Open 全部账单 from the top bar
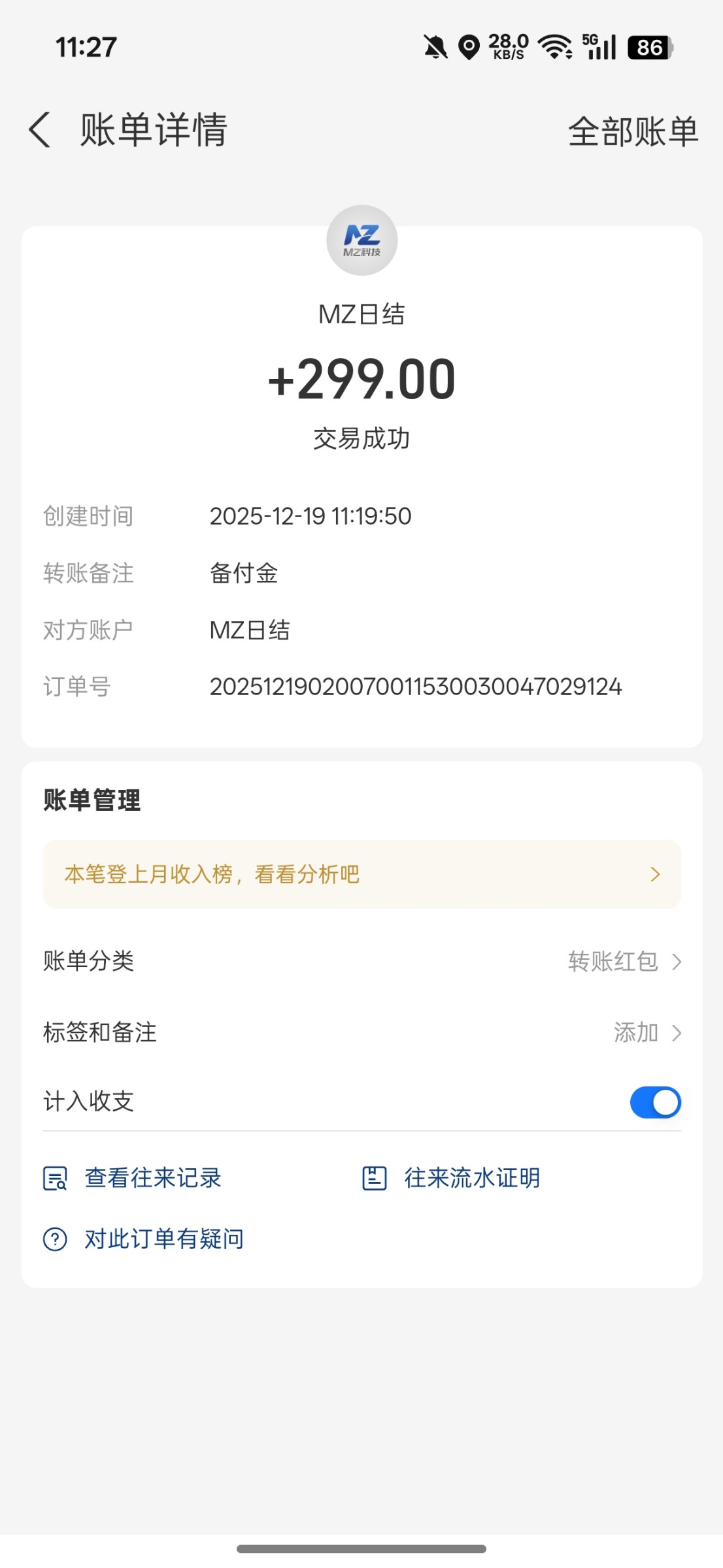Image resolution: width=723 pixels, height=1568 pixels. coord(633,131)
